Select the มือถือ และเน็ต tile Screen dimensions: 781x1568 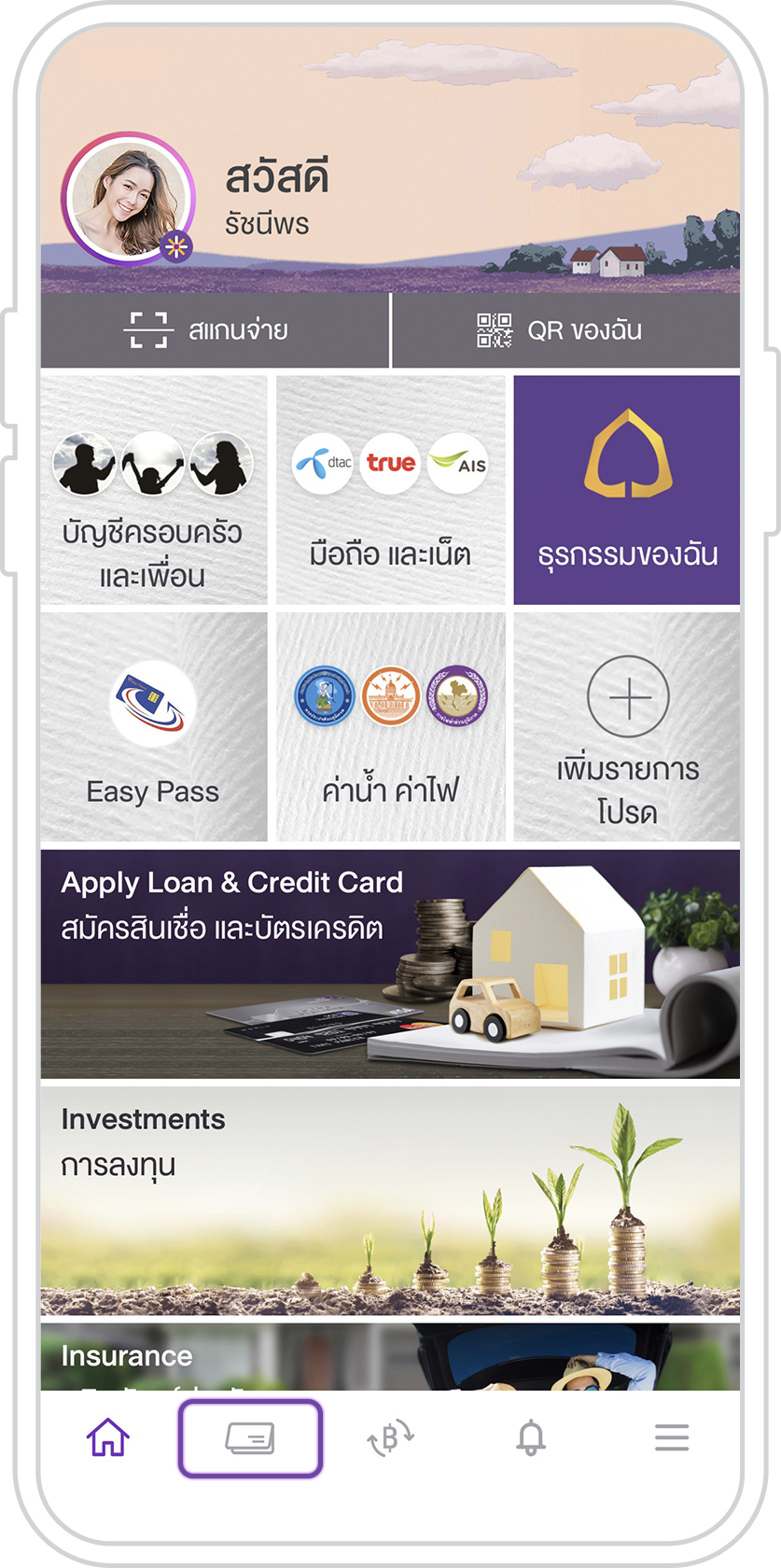(390, 491)
